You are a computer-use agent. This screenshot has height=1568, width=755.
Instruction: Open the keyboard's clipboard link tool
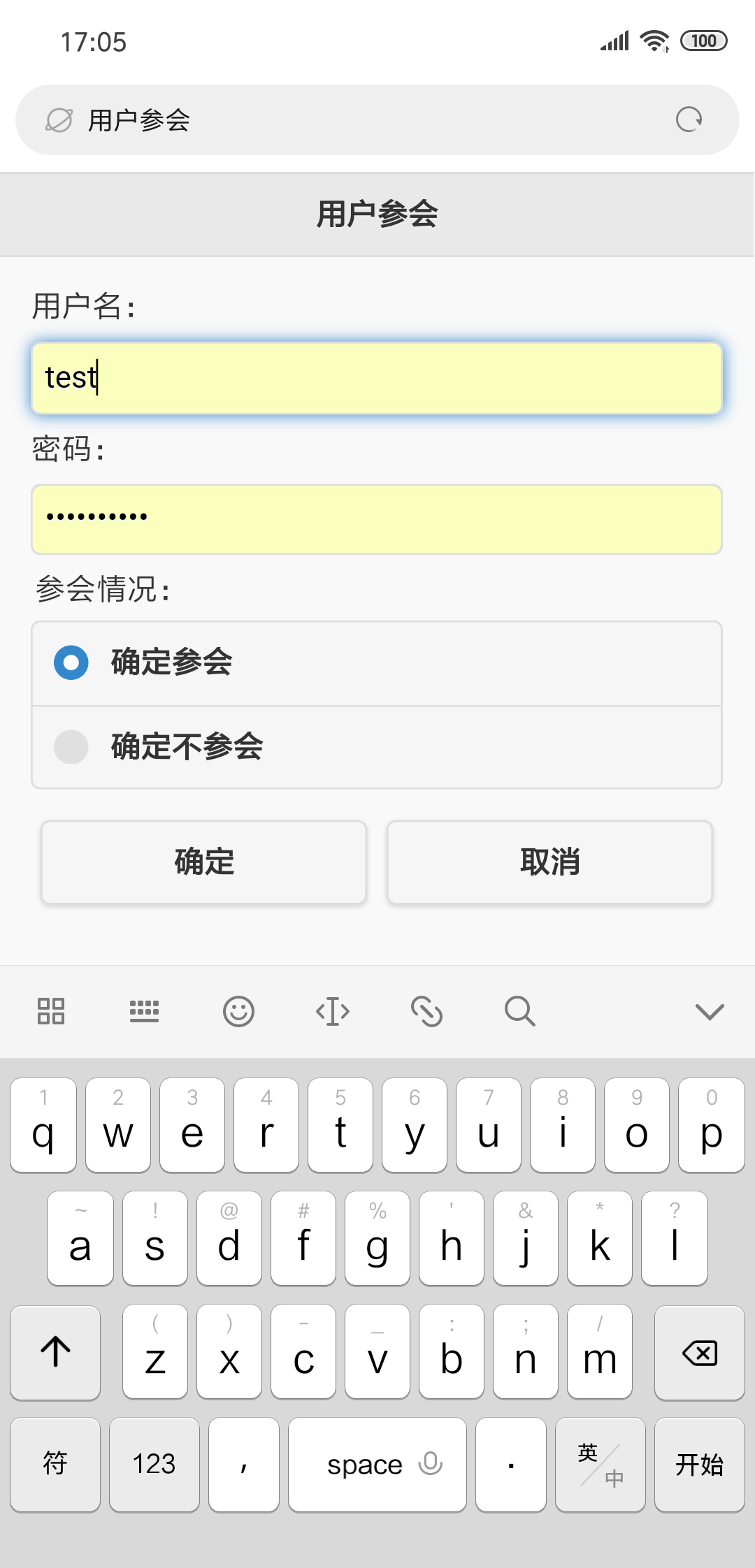click(426, 1011)
